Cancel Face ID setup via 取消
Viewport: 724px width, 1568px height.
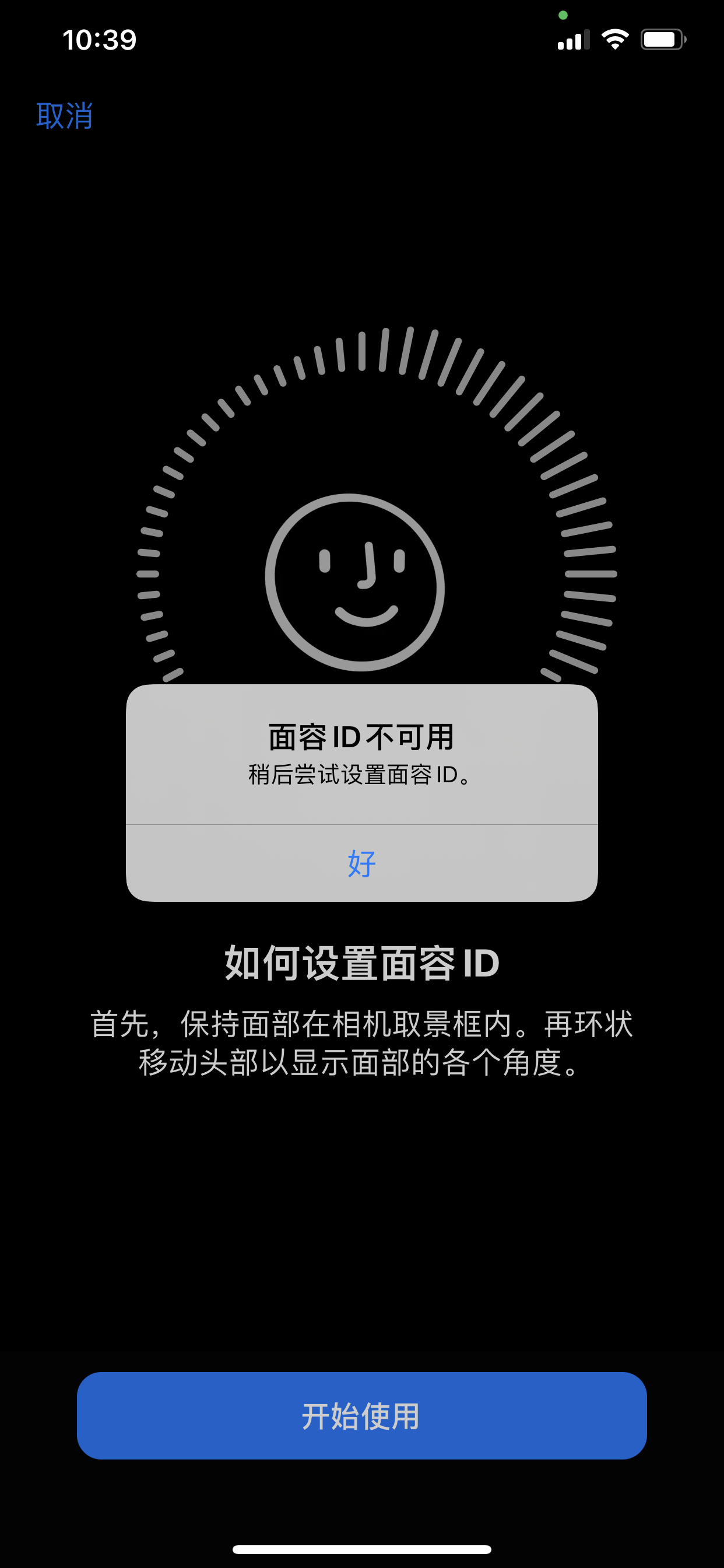coord(65,116)
